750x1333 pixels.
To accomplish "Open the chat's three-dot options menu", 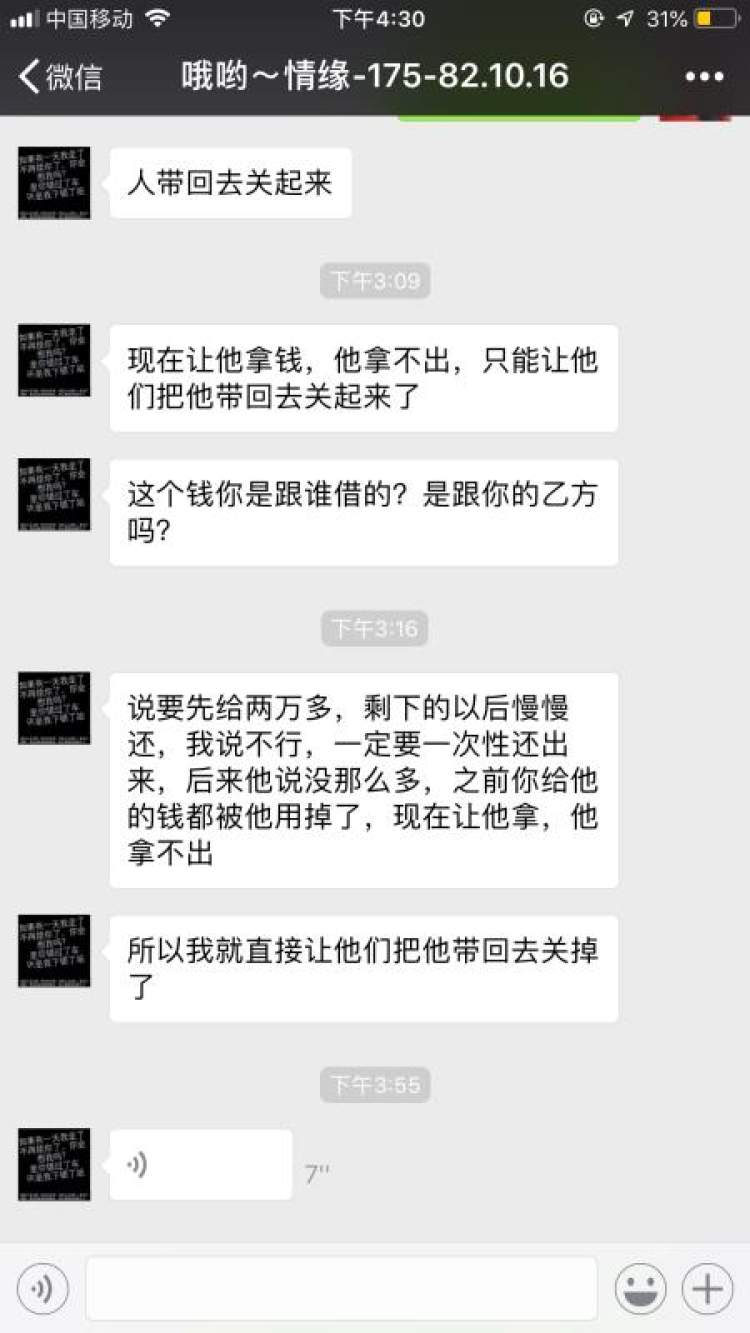I will point(704,77).
